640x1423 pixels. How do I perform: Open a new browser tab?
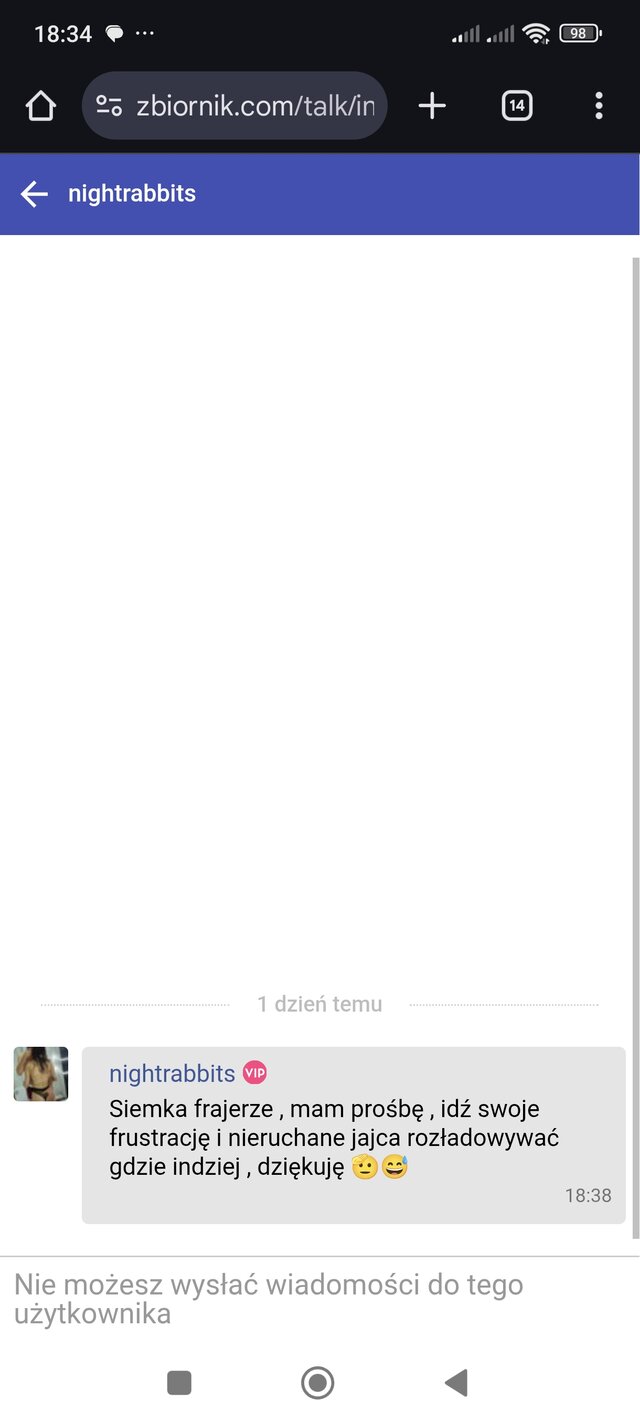click(x=432, y=105)
